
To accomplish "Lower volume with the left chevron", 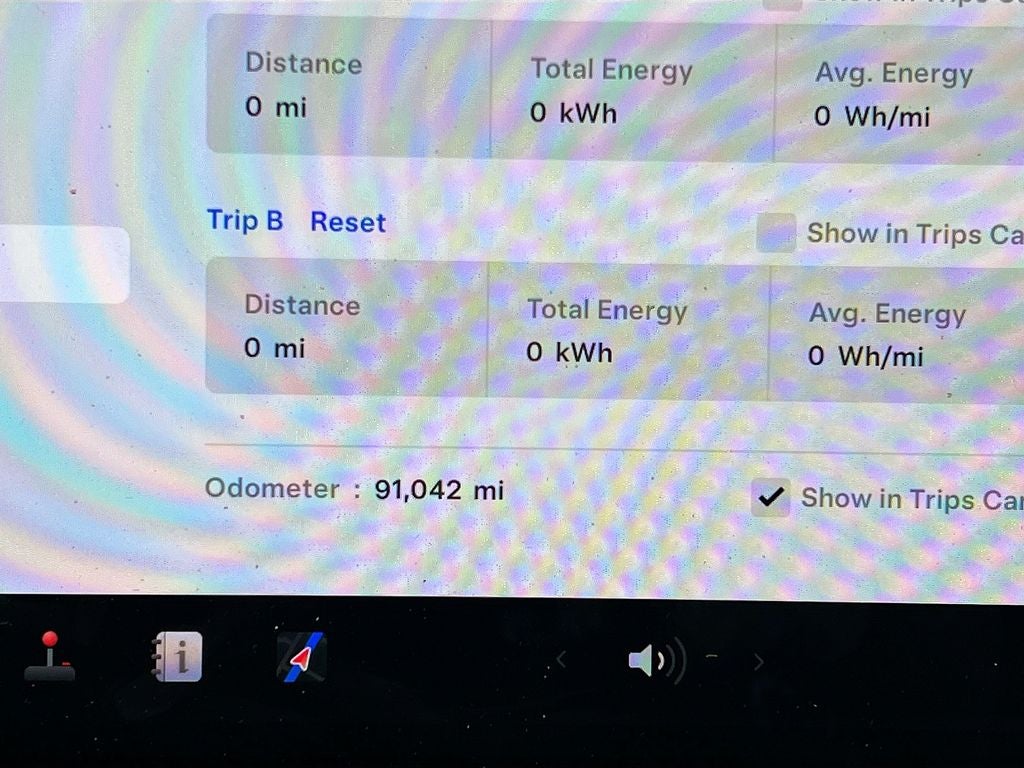I will click(x=561, y=660).
